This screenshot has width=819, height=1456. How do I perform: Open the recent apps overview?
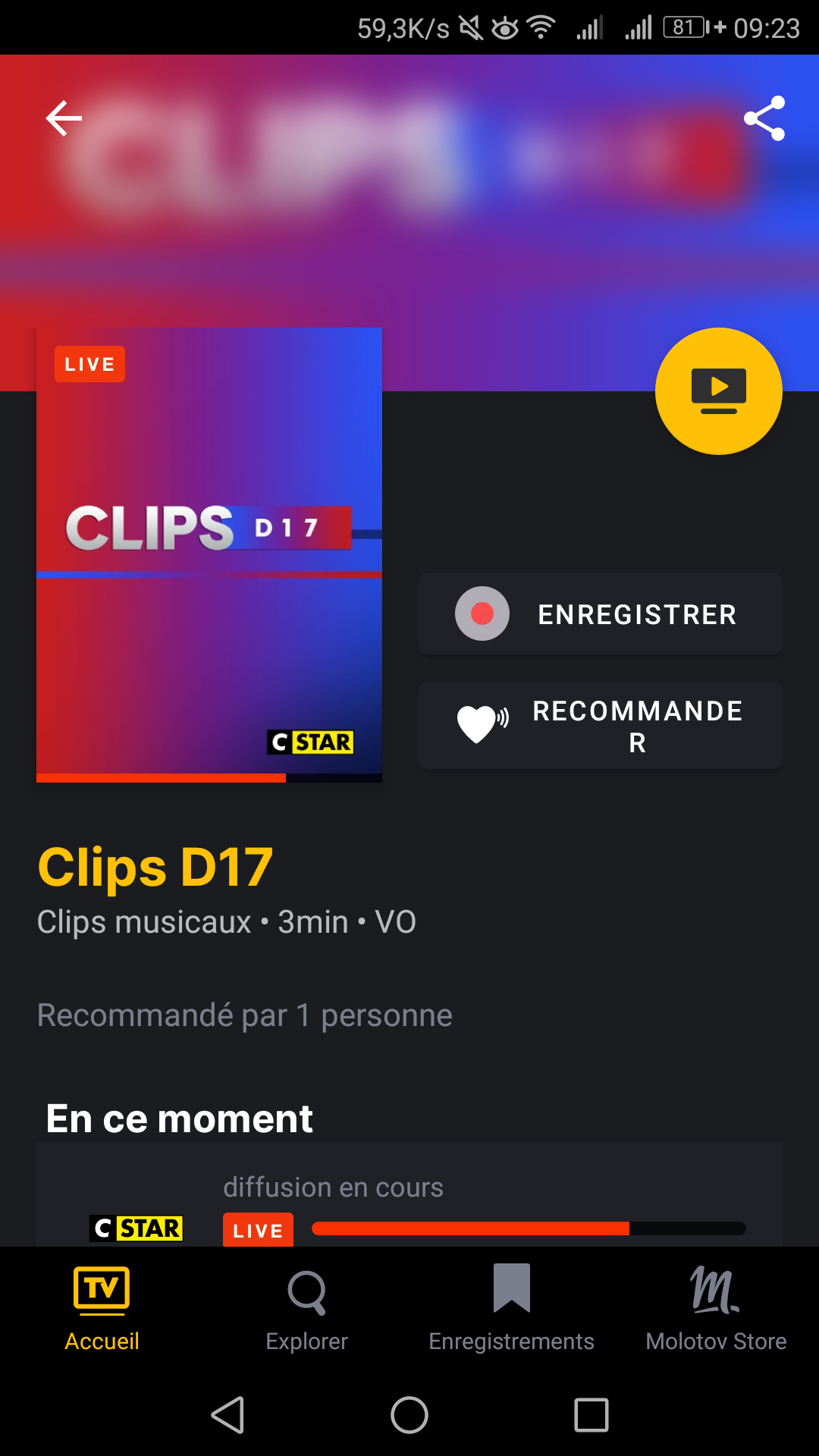(x=591, y=1415)
